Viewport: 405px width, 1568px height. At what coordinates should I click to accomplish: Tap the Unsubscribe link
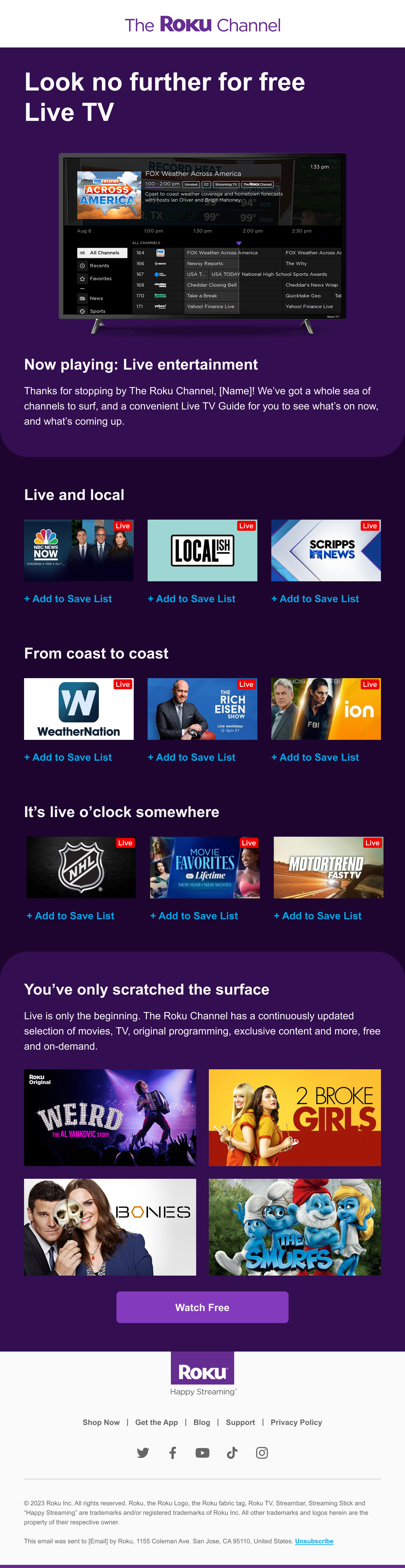314,1541
